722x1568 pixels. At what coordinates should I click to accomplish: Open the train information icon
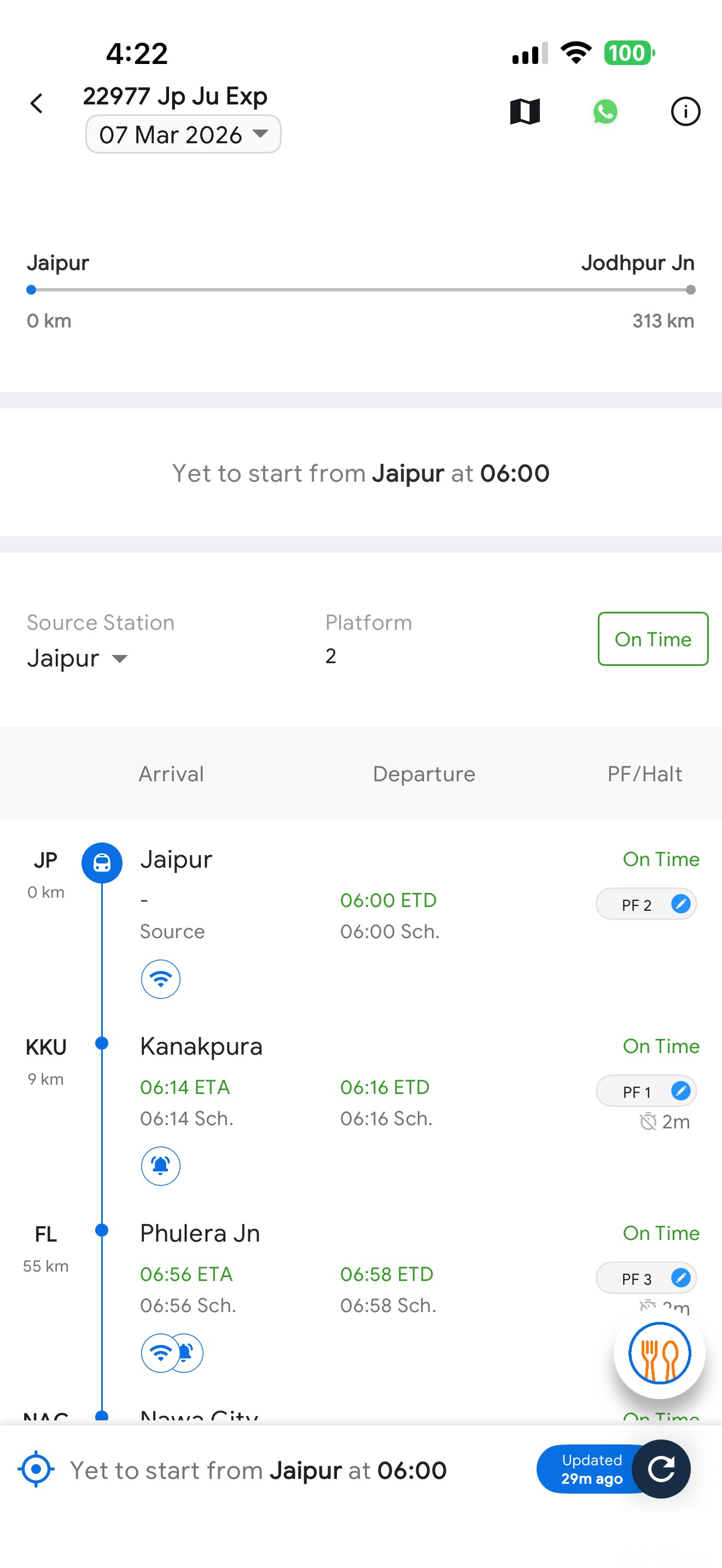(685, 112)
